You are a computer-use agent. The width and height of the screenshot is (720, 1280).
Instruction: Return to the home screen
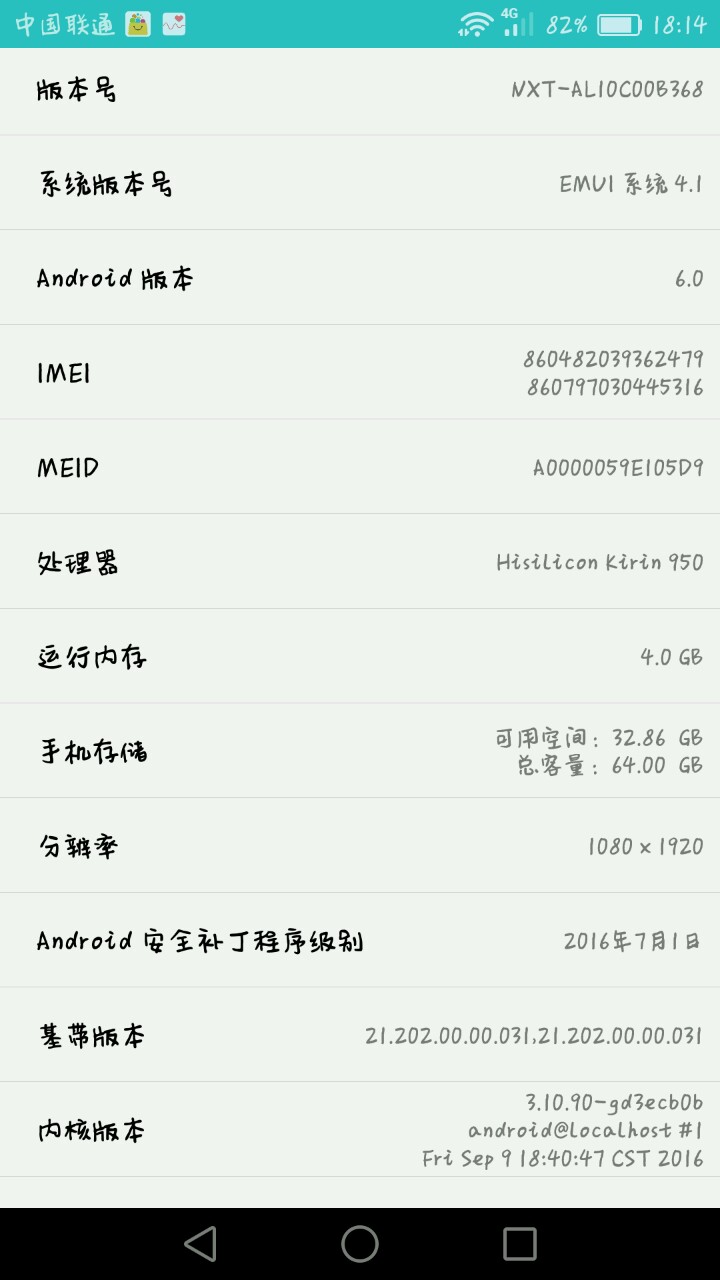pyautogui.click(x=360, y=1243)
